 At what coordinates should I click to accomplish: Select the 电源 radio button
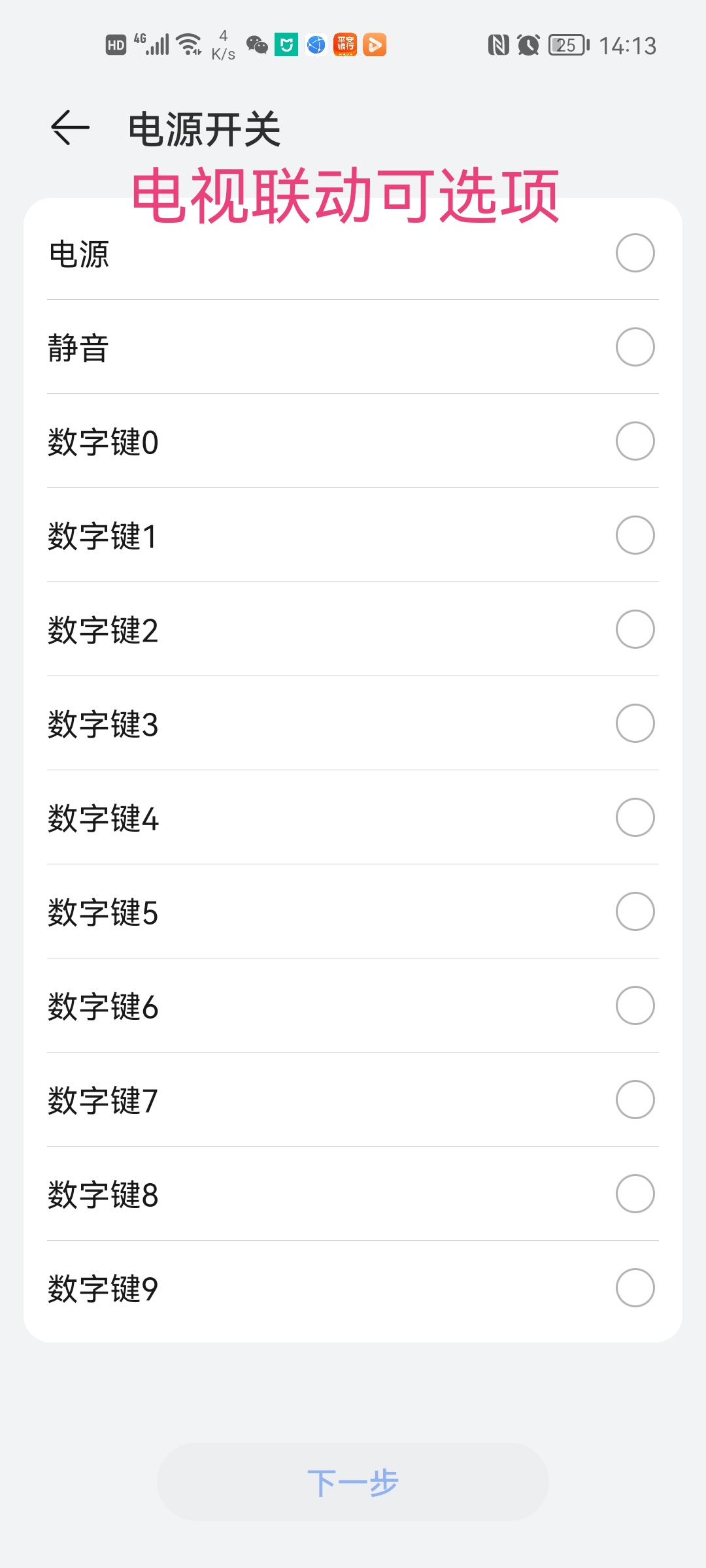click(x=635, y=253)
